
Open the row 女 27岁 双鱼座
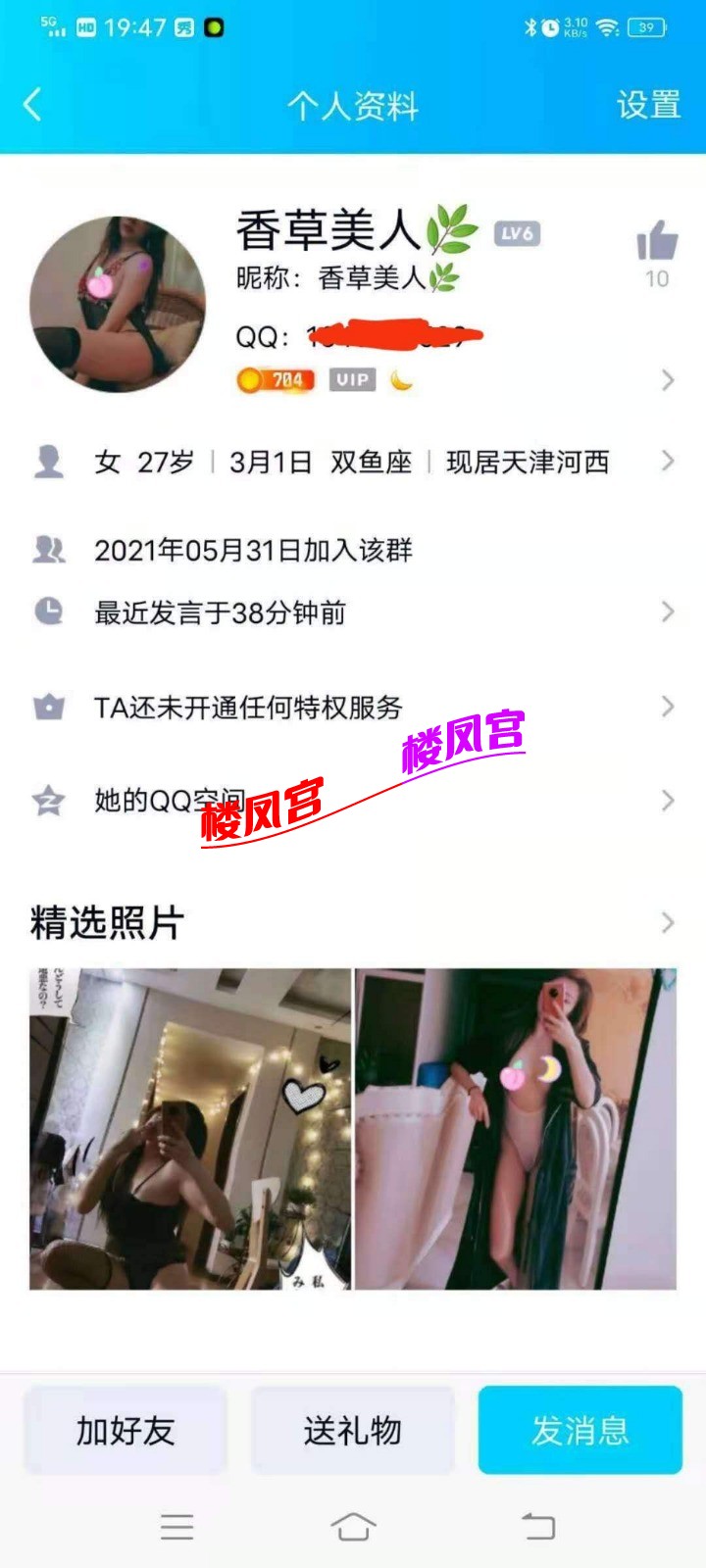pos(351,462)
